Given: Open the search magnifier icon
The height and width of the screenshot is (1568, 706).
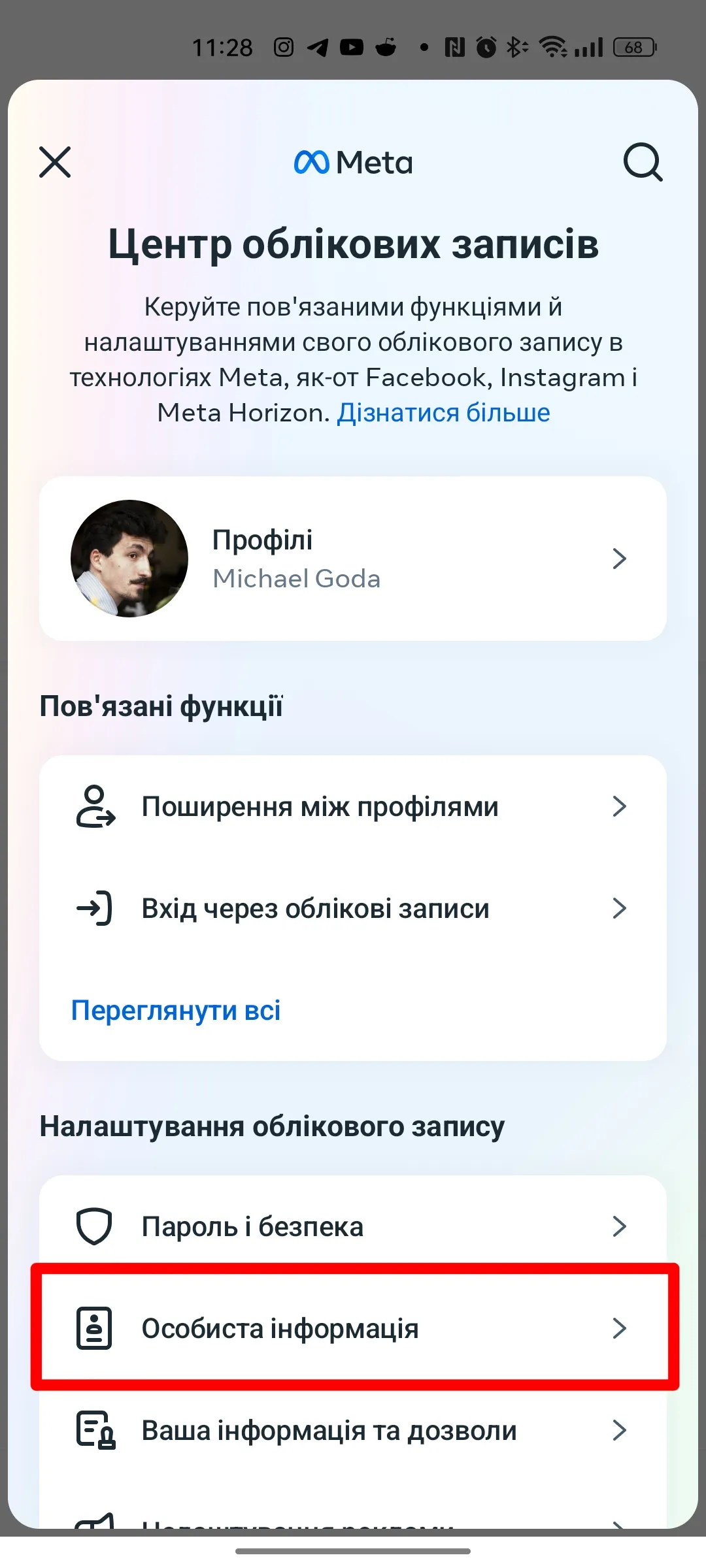Looking at the screenshot, I should (x=643, y=163).
